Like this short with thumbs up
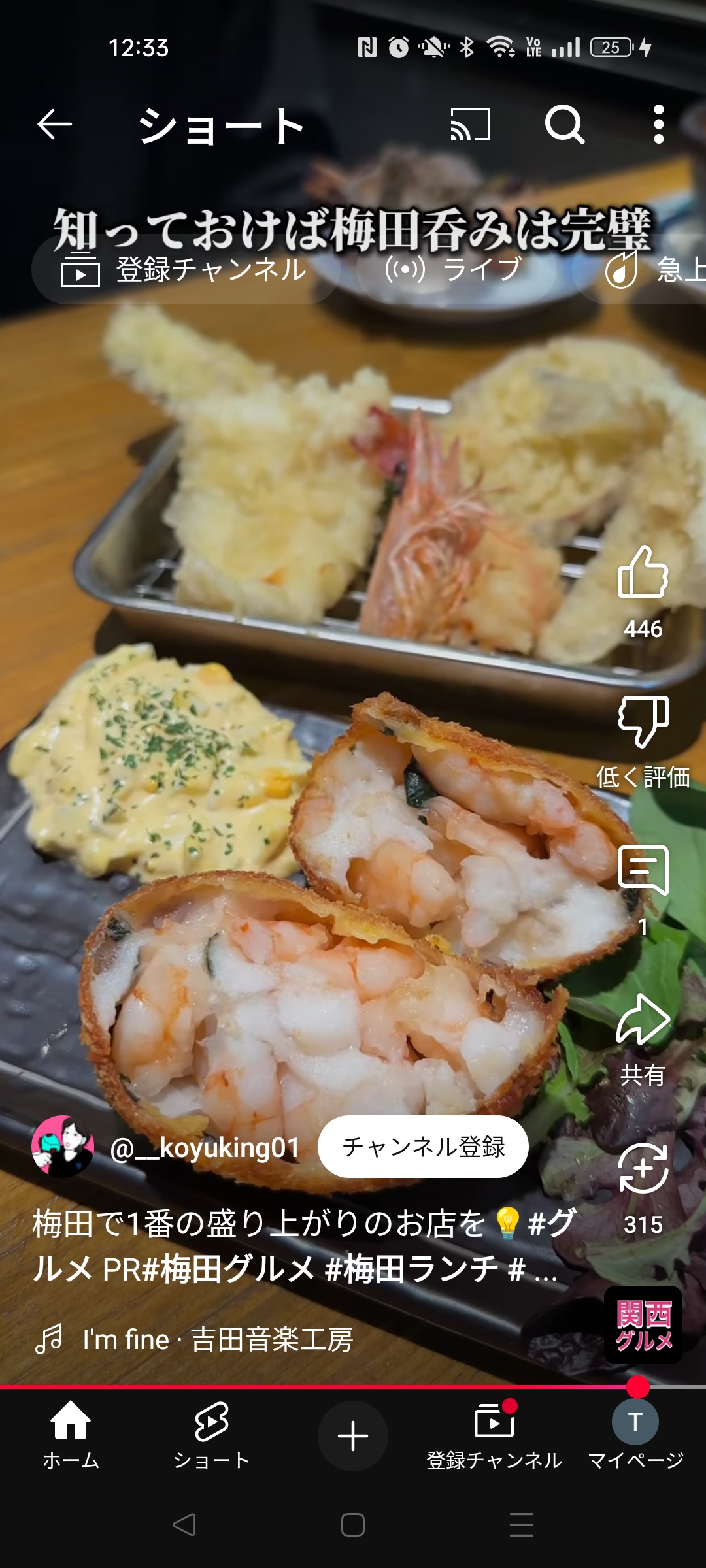Viewport: 706px width, 1568px height. point(643,572)
